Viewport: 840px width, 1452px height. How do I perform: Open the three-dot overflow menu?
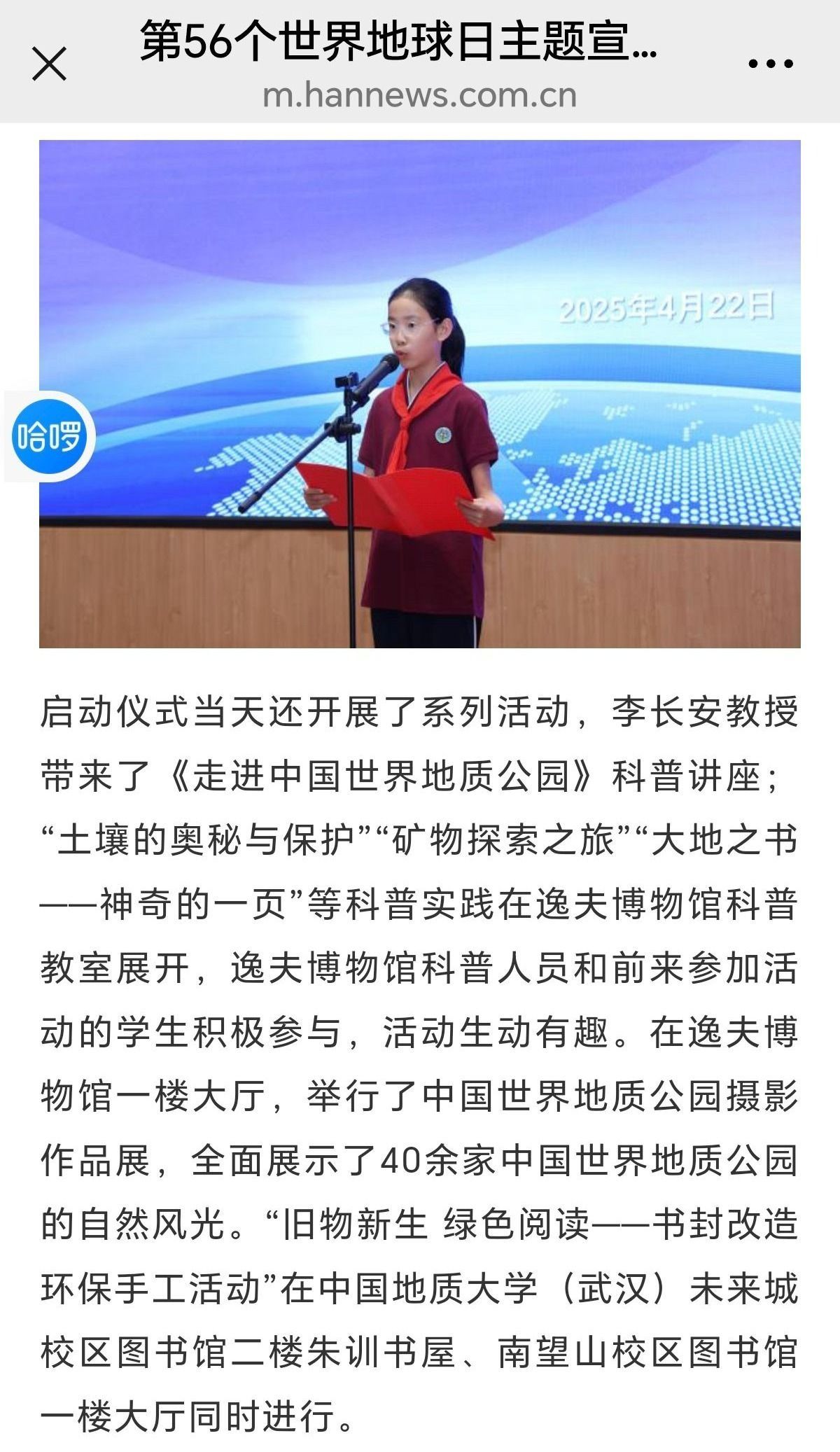[x=770, y=64]
